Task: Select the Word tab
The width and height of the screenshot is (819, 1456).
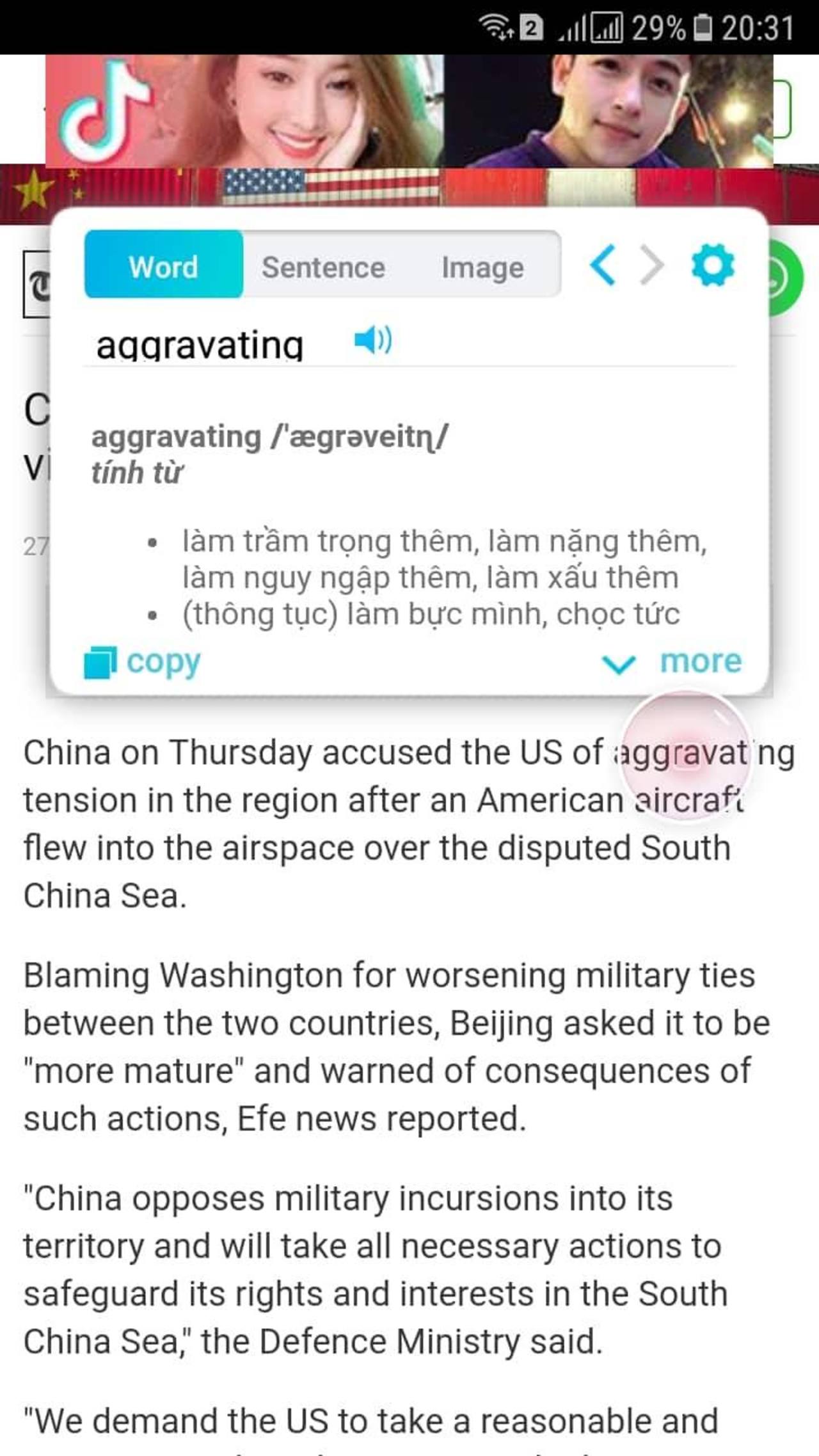Action: click(x=164, y=265)
